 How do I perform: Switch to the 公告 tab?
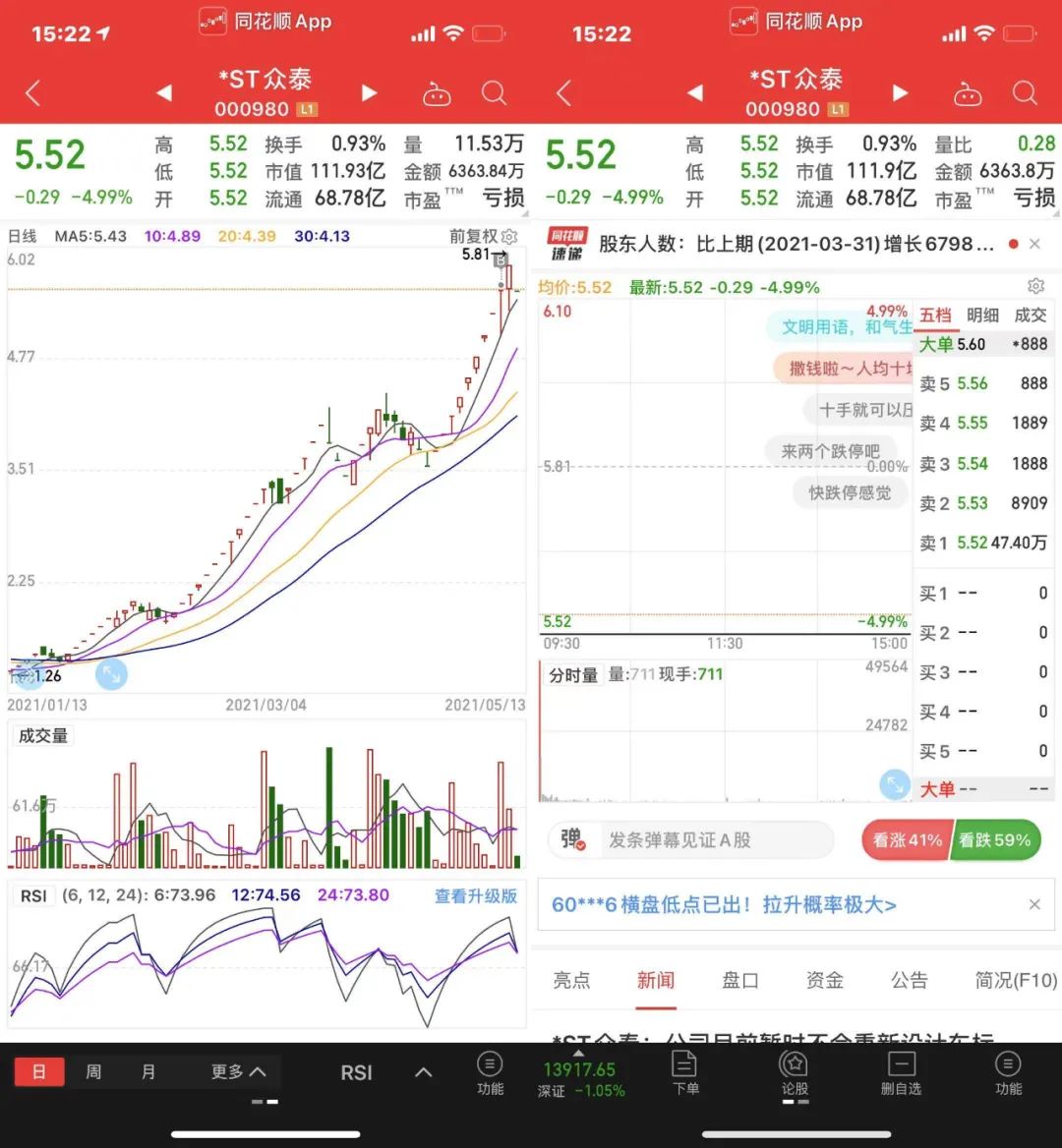909,980
